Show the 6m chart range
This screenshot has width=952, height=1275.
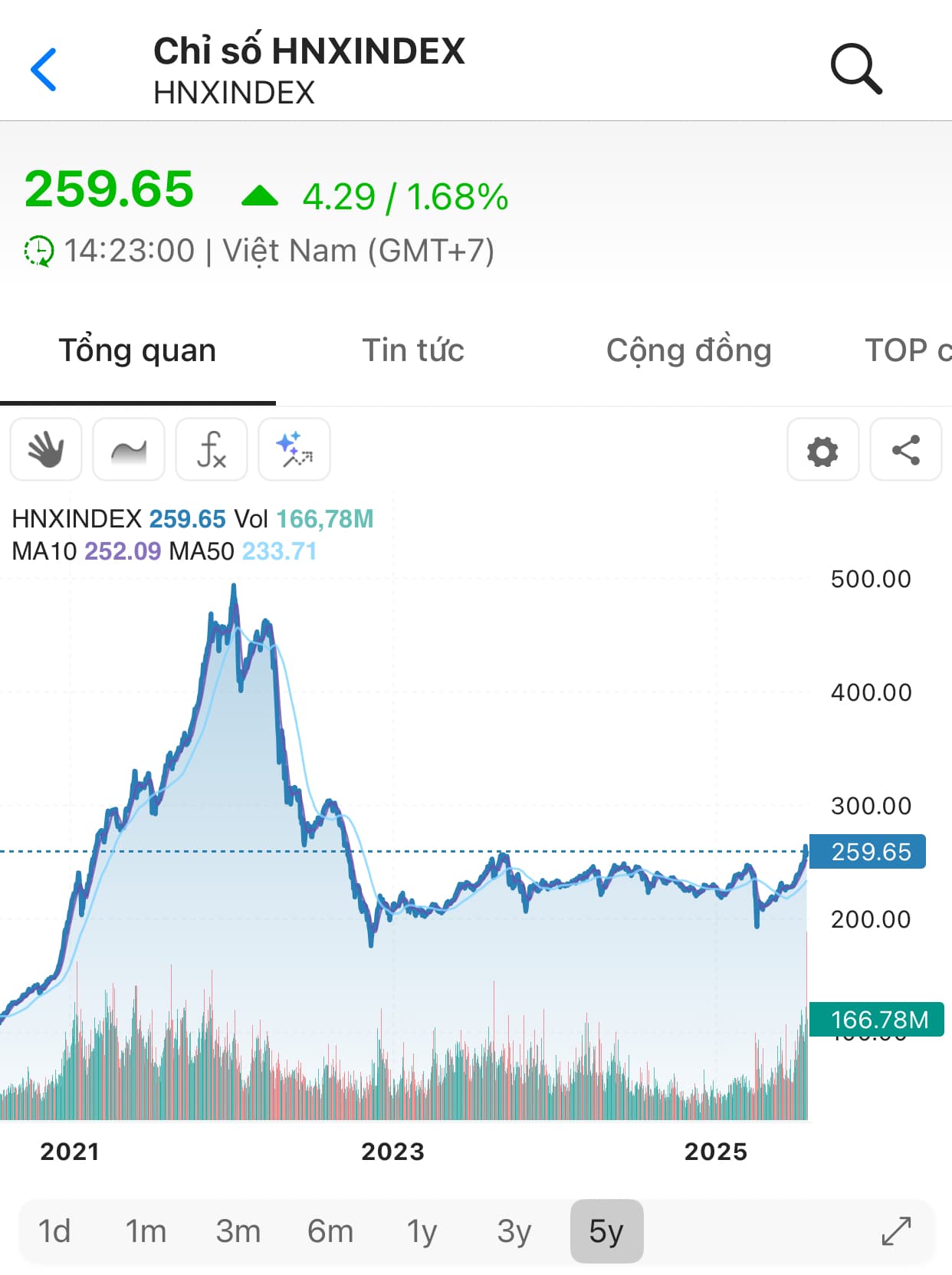point(330,1231)
